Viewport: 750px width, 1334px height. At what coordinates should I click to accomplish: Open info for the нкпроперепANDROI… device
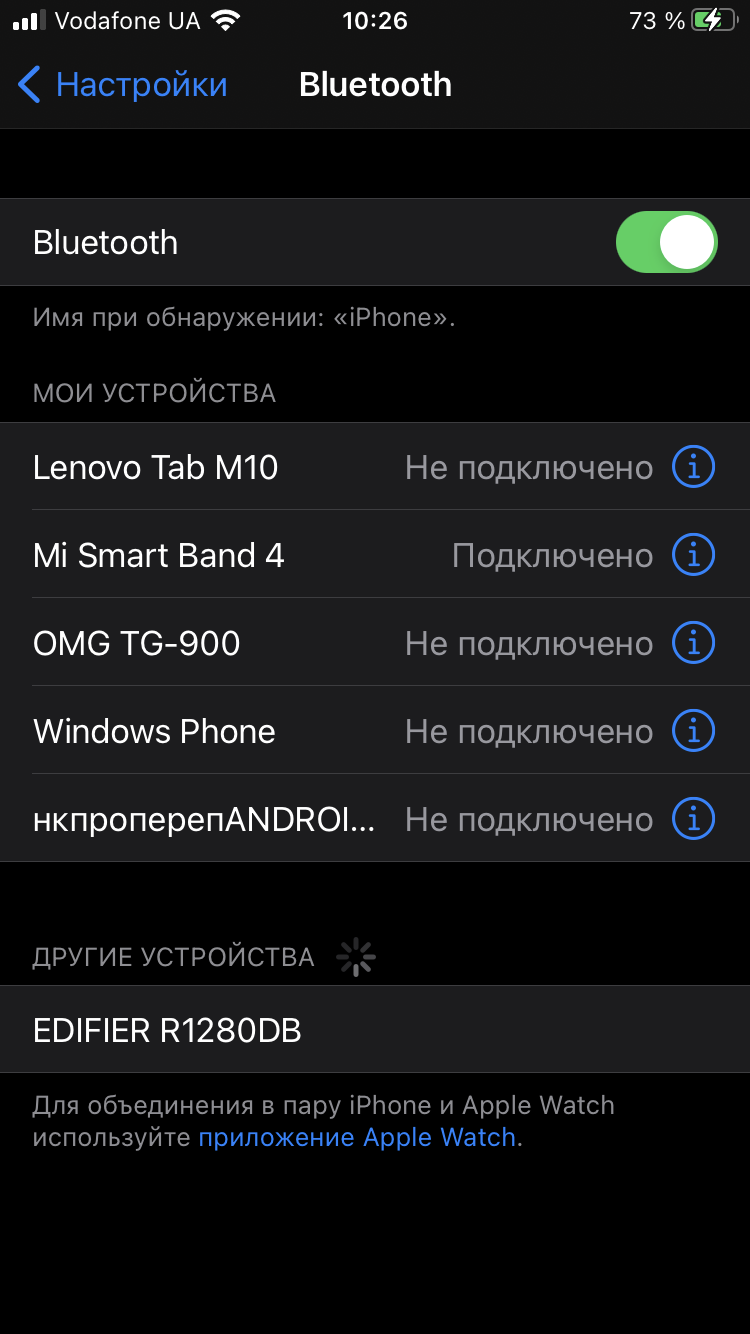693,819
